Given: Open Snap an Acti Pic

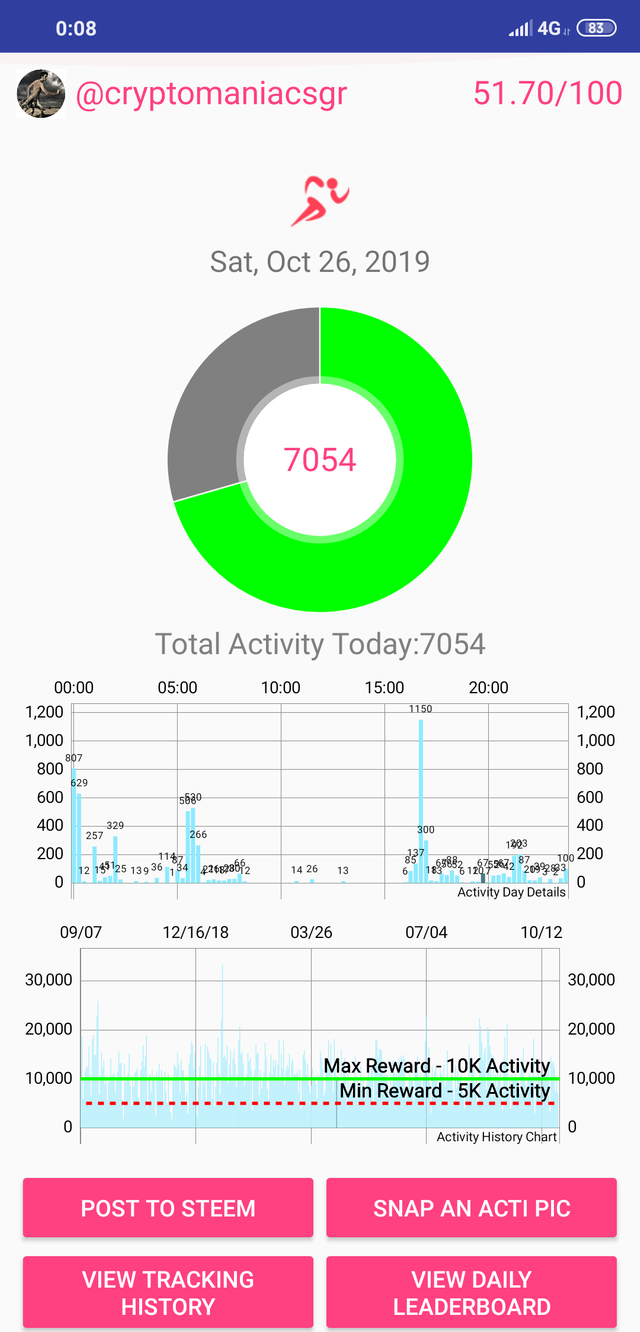Looking at the screenshot, I should [471, 1208].
